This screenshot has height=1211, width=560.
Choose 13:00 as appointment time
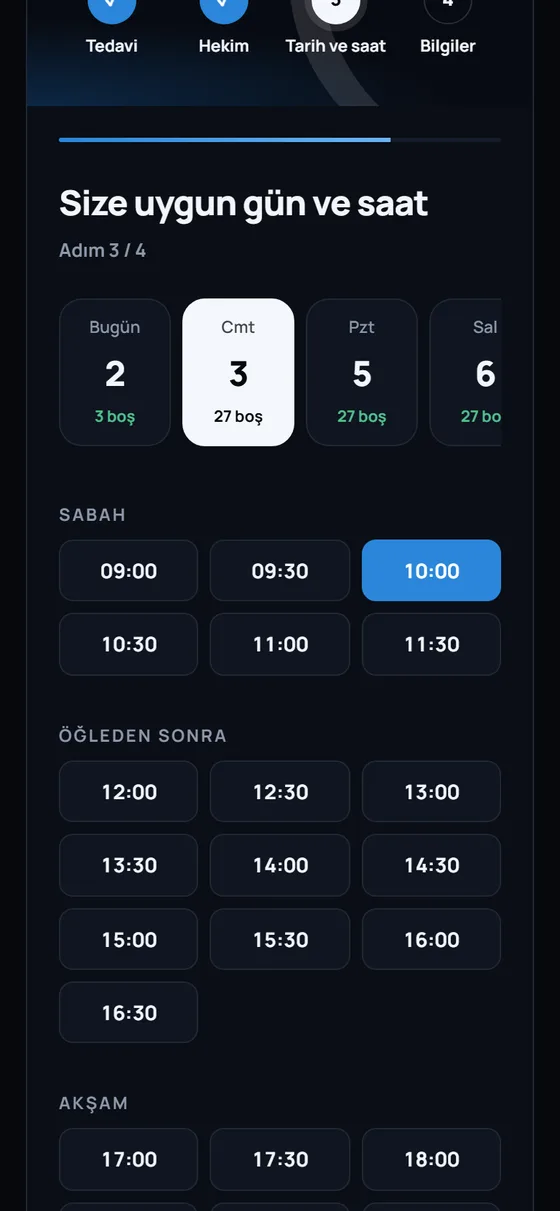pyautogui.click(x=432, y=792)
